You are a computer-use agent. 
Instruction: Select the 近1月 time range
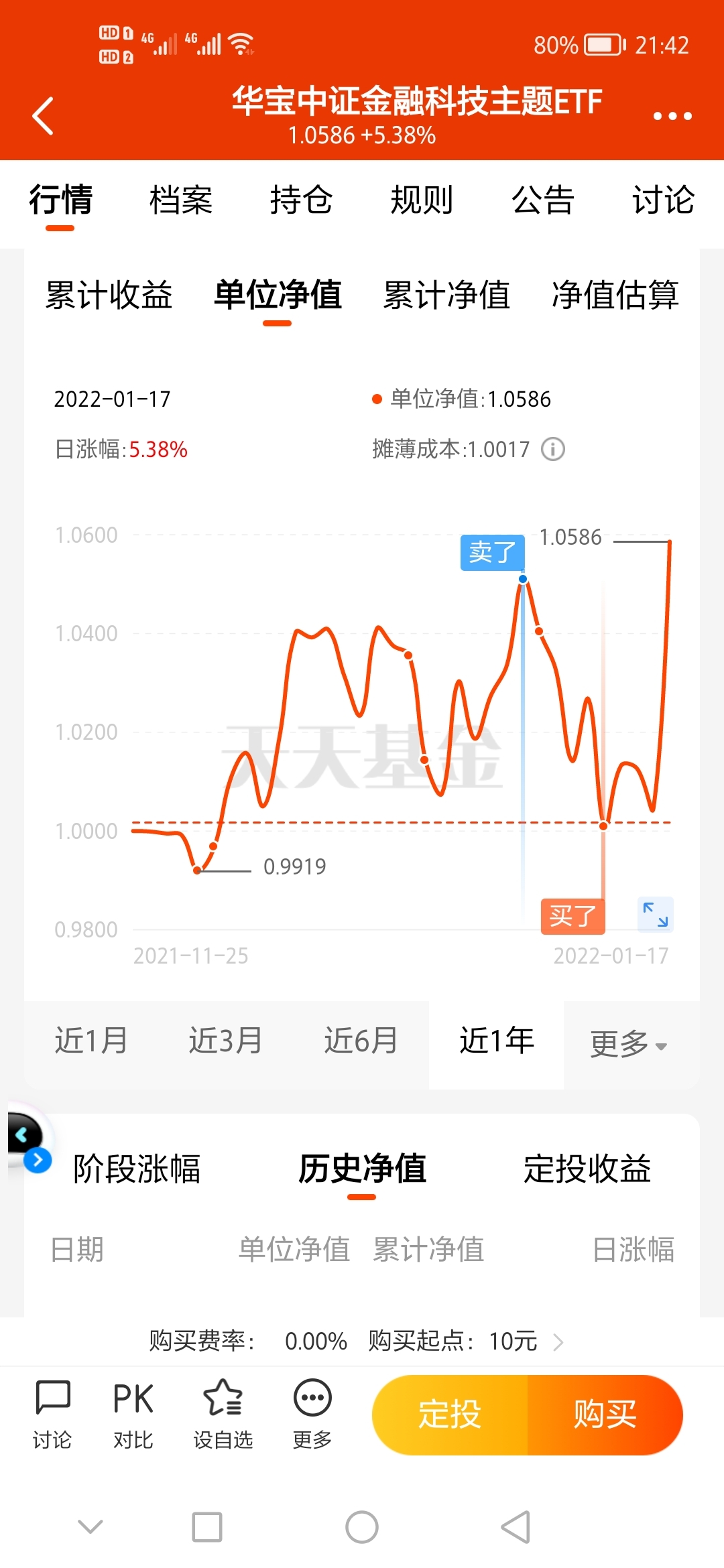point(91,1041)
